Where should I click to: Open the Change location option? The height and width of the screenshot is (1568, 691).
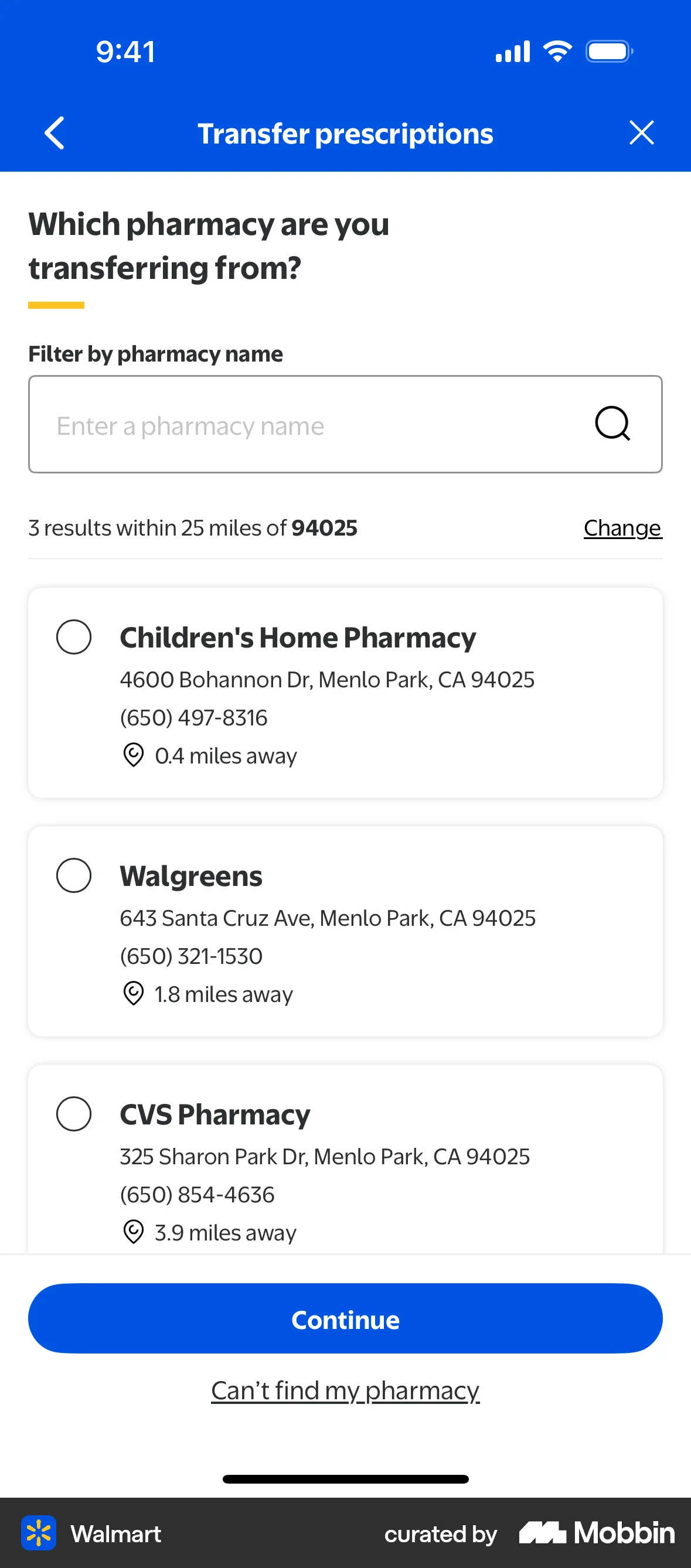(622, 528)
